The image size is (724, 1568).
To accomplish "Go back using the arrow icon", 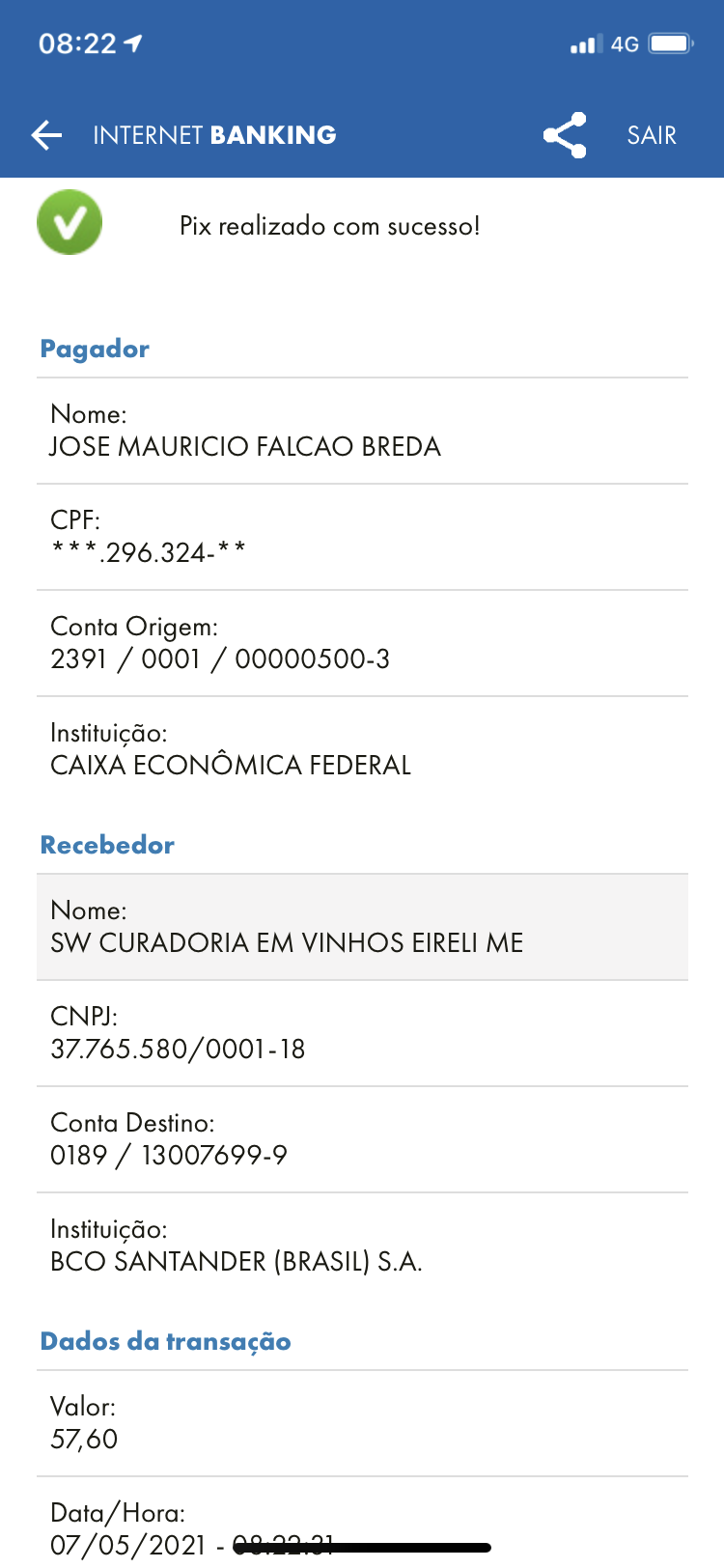I will tap(46, 135).
